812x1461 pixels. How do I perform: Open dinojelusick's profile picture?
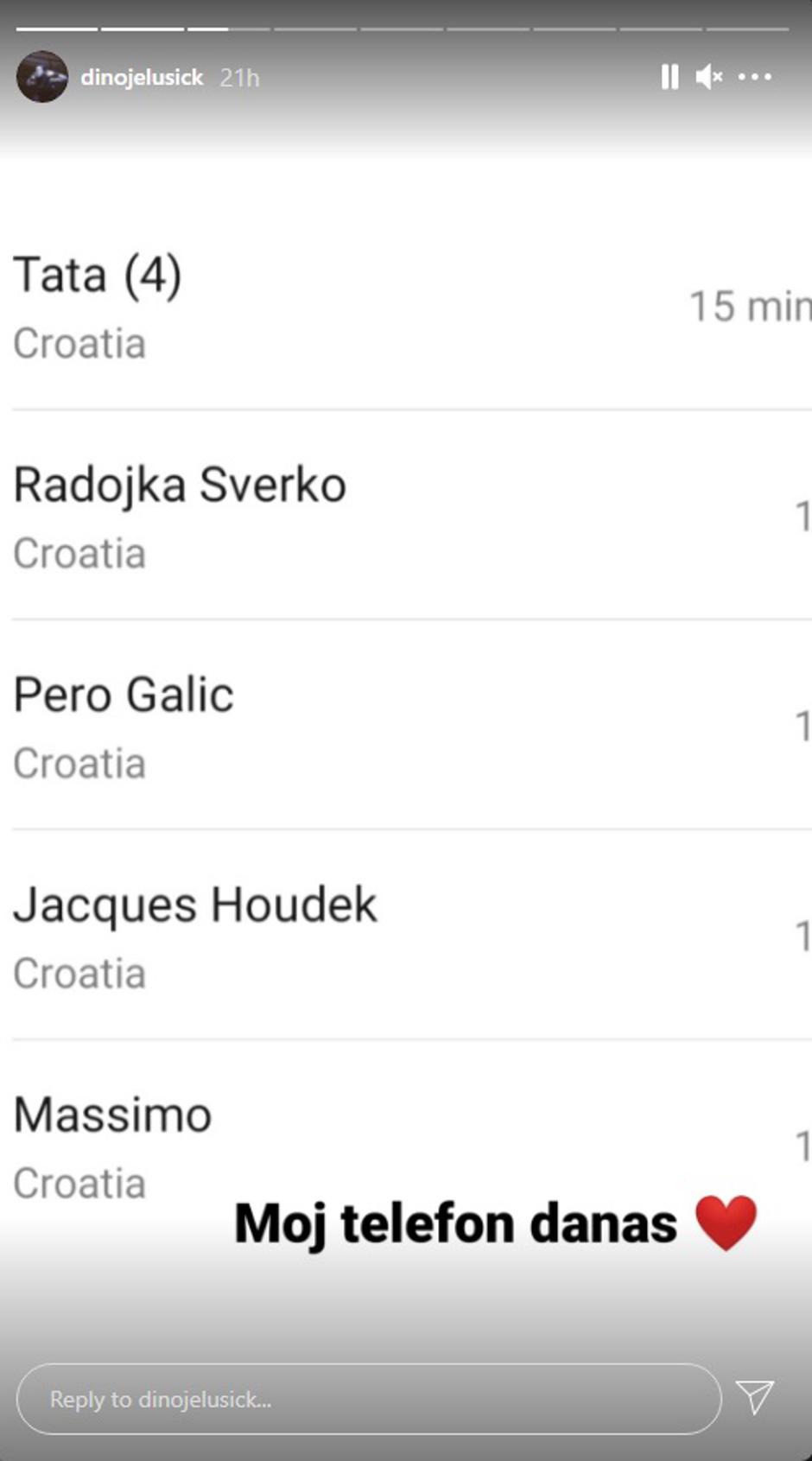41,77
